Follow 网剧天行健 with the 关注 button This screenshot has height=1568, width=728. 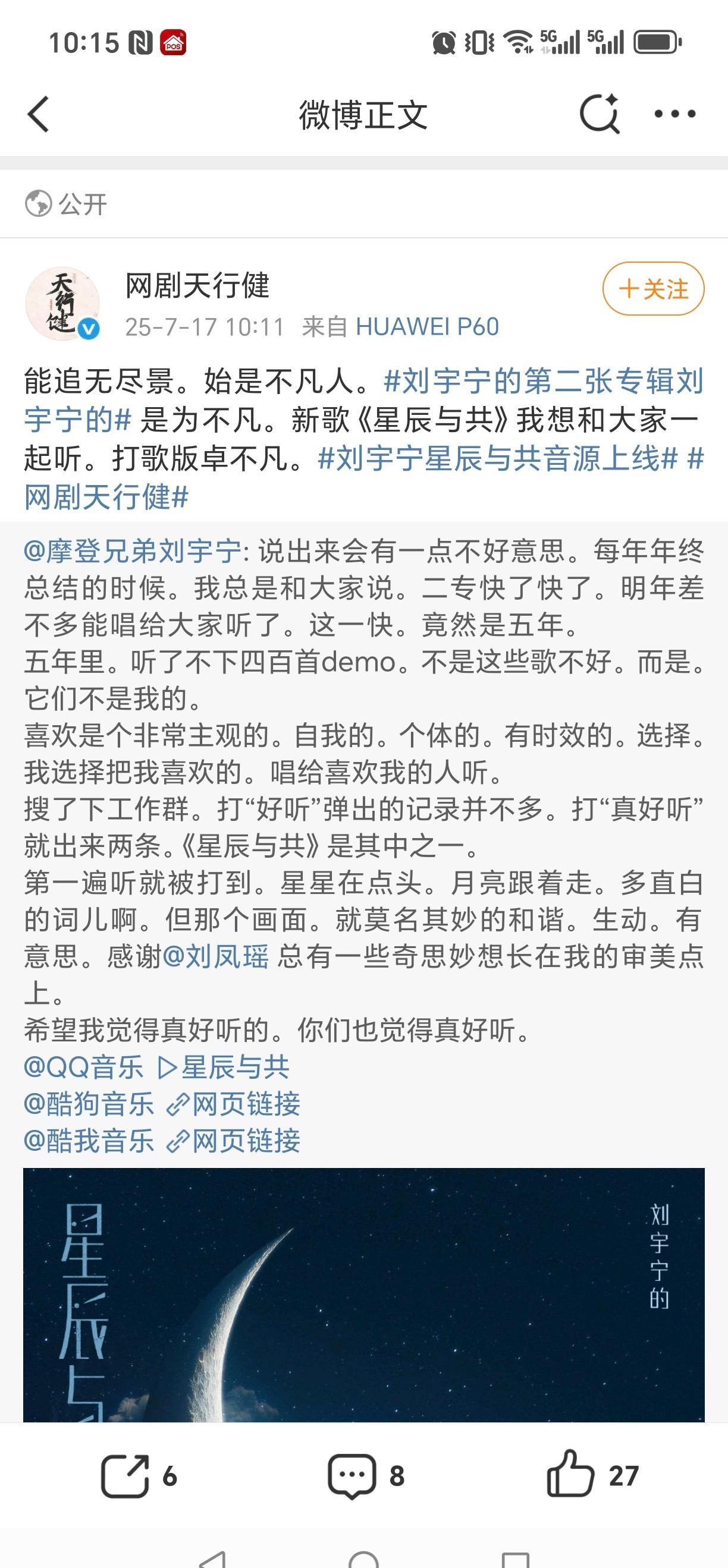pyautogui.click(x=653, y=288)
